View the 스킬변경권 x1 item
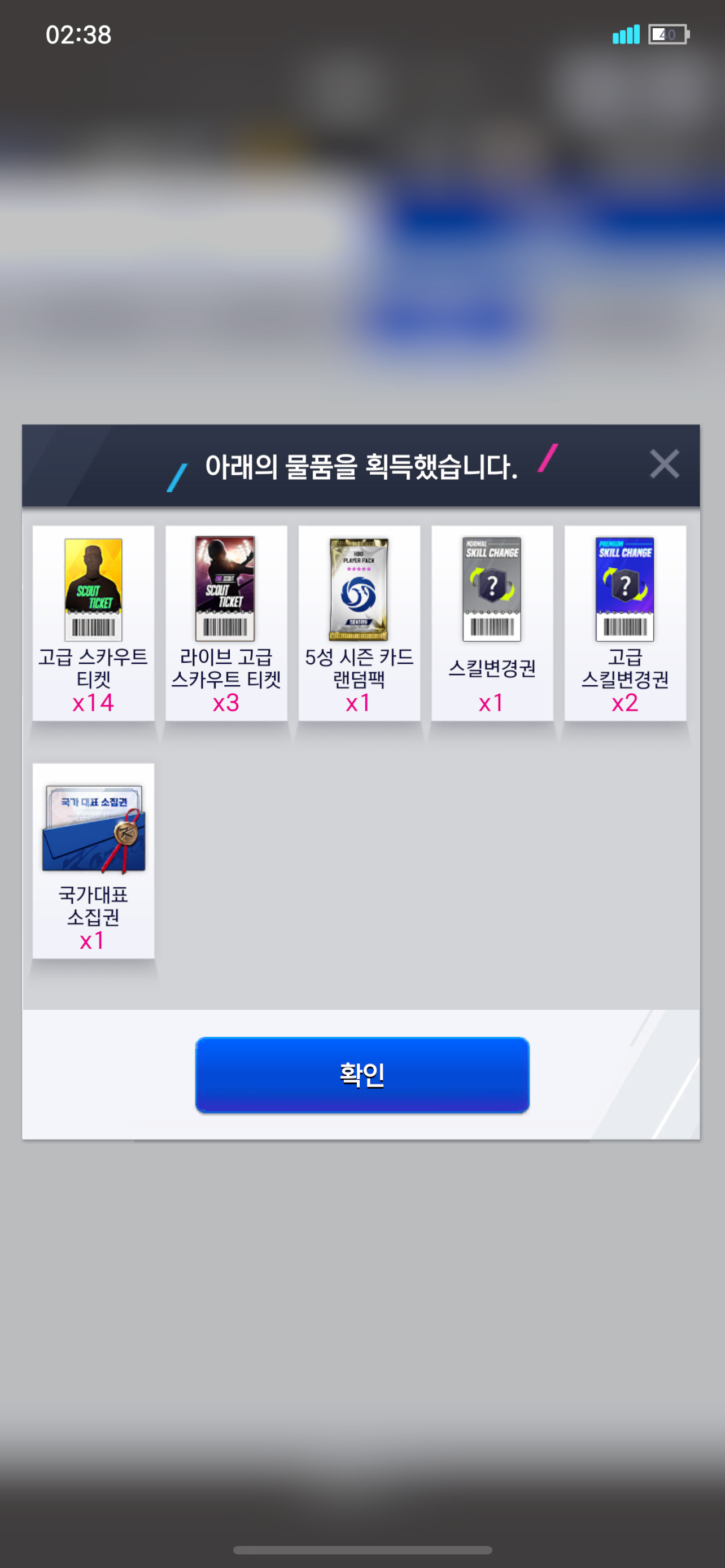The width and height of the screenshot is (725, 1568). pyautogui.click(x=492, y=622)
